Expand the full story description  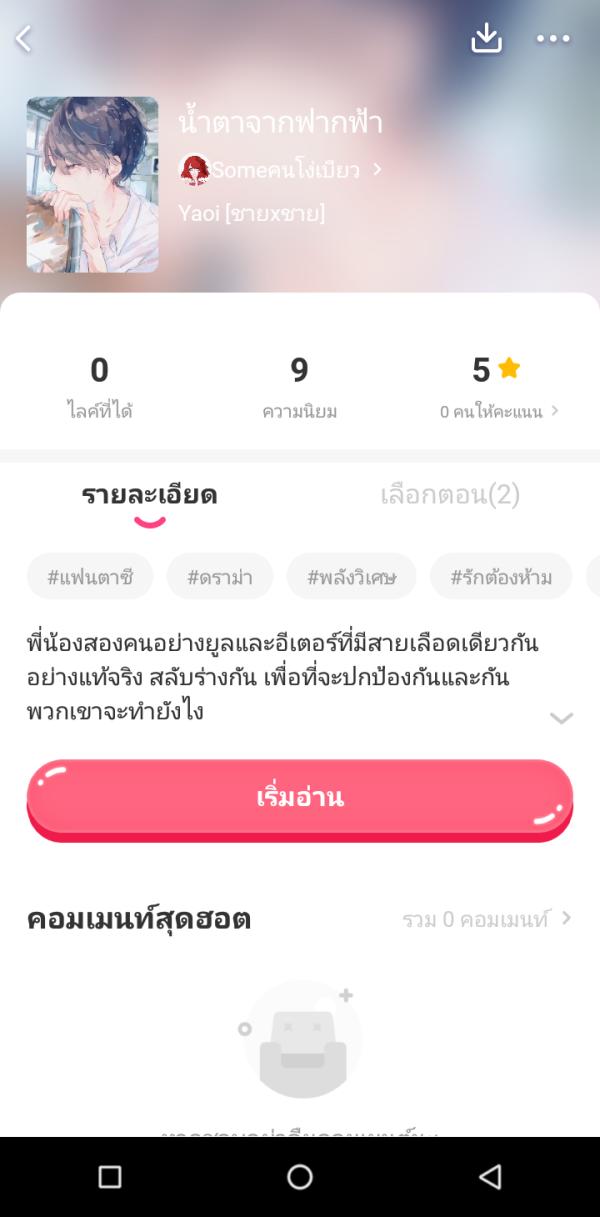pyautogui.click(x=561, y=717)
